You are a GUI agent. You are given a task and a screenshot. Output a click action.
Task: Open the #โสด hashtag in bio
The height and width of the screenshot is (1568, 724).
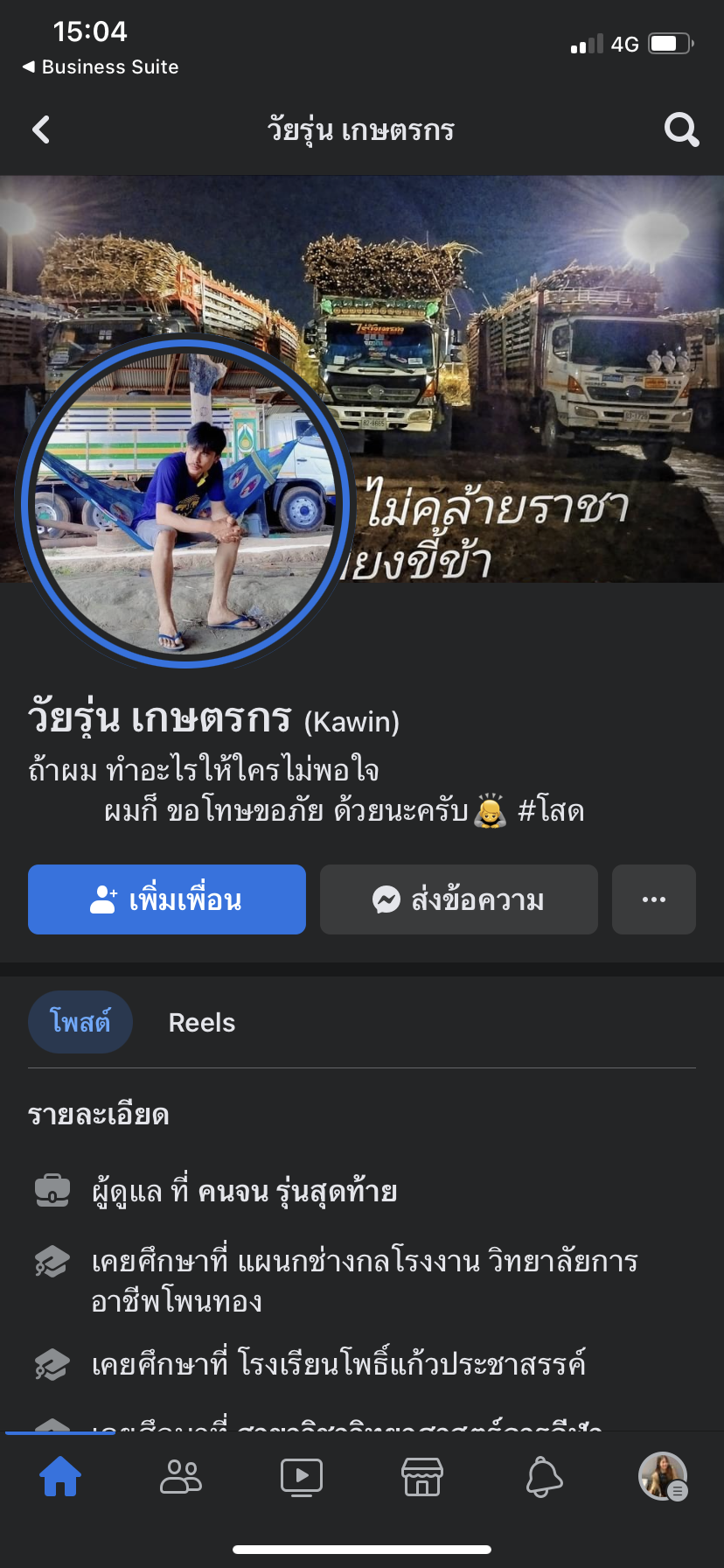(x=551, y=811)
